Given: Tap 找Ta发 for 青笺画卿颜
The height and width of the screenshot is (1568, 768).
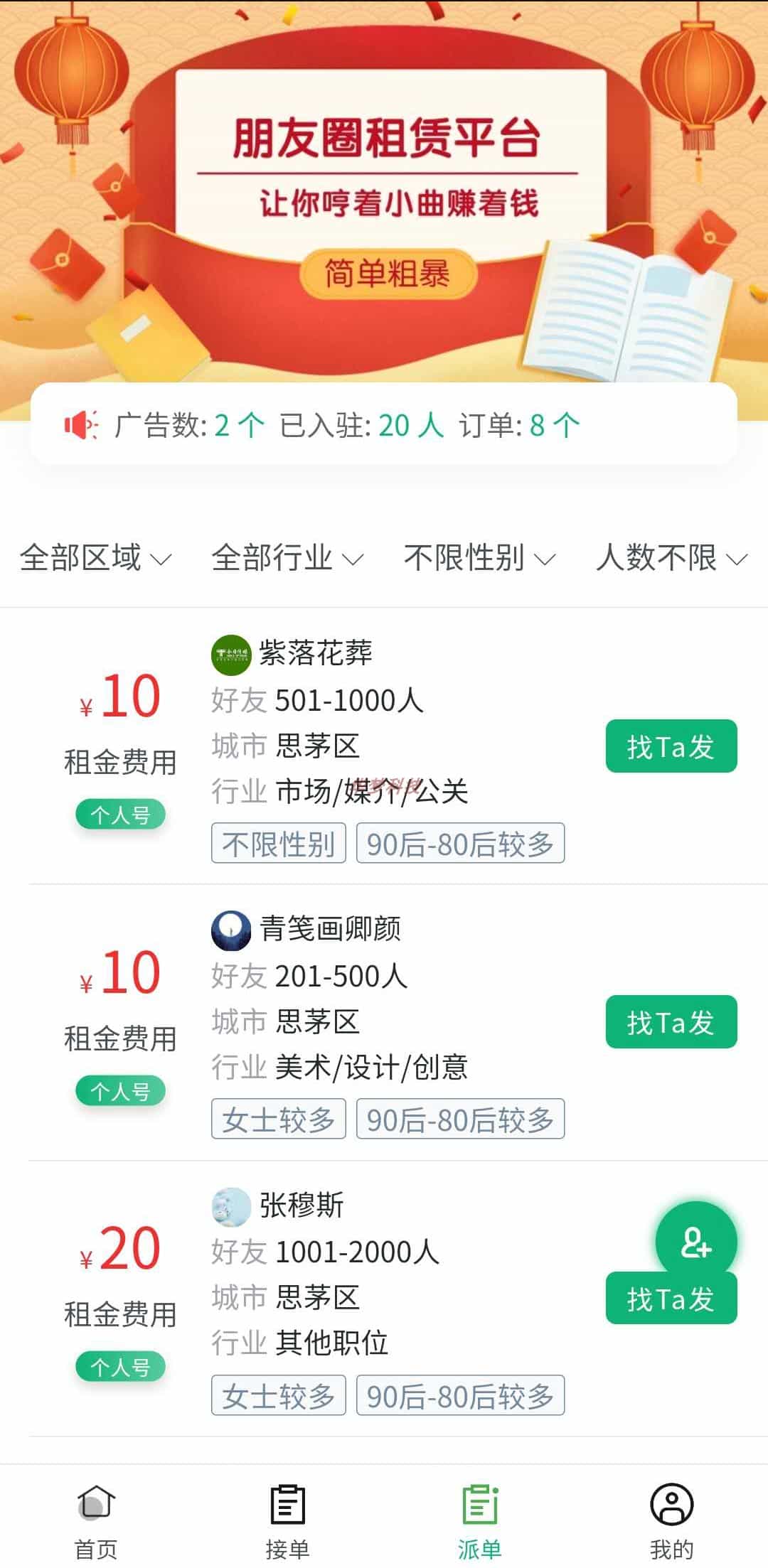Looking at the screenshot, I should click(x=671, y=1022).
